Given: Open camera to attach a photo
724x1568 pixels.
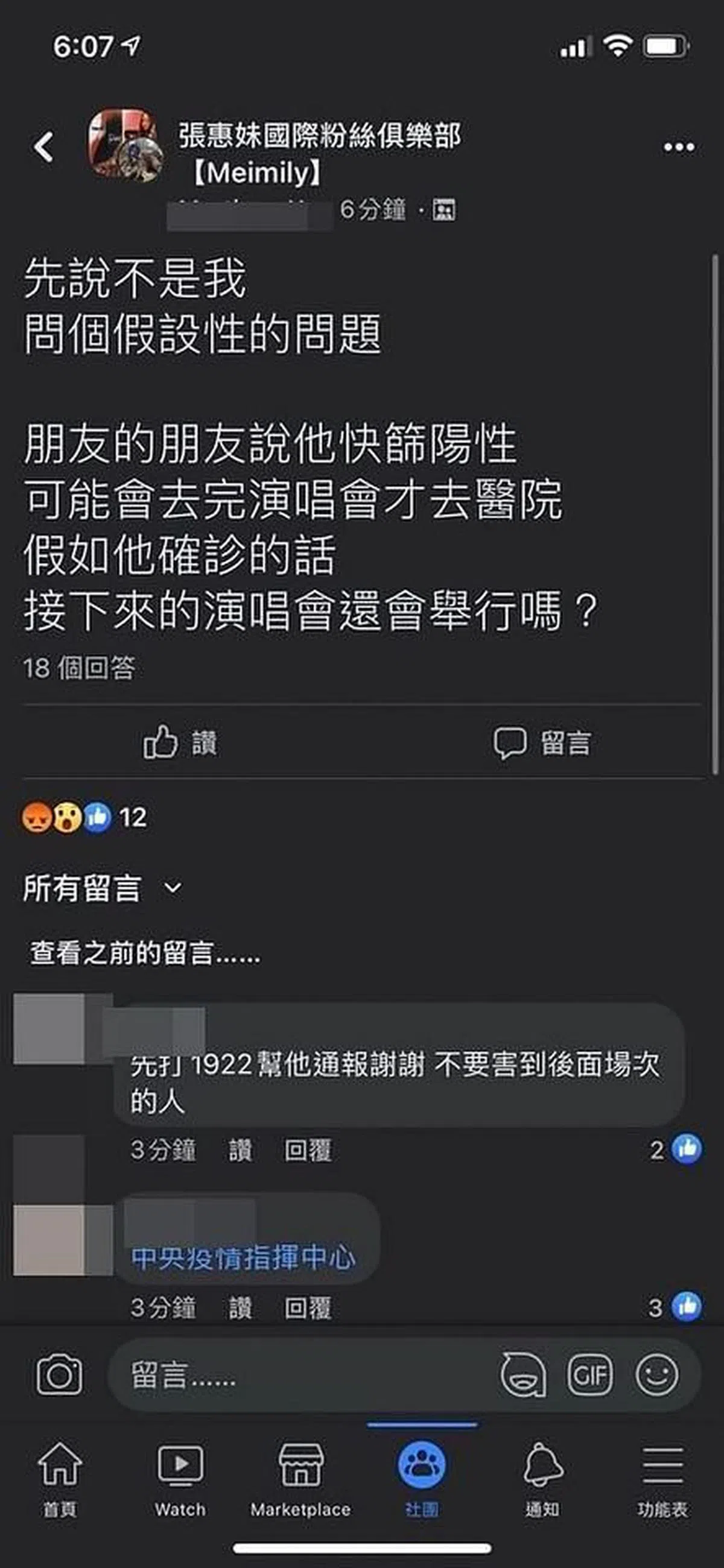Looking at the screenshot, I should [x=59, y=1376].
